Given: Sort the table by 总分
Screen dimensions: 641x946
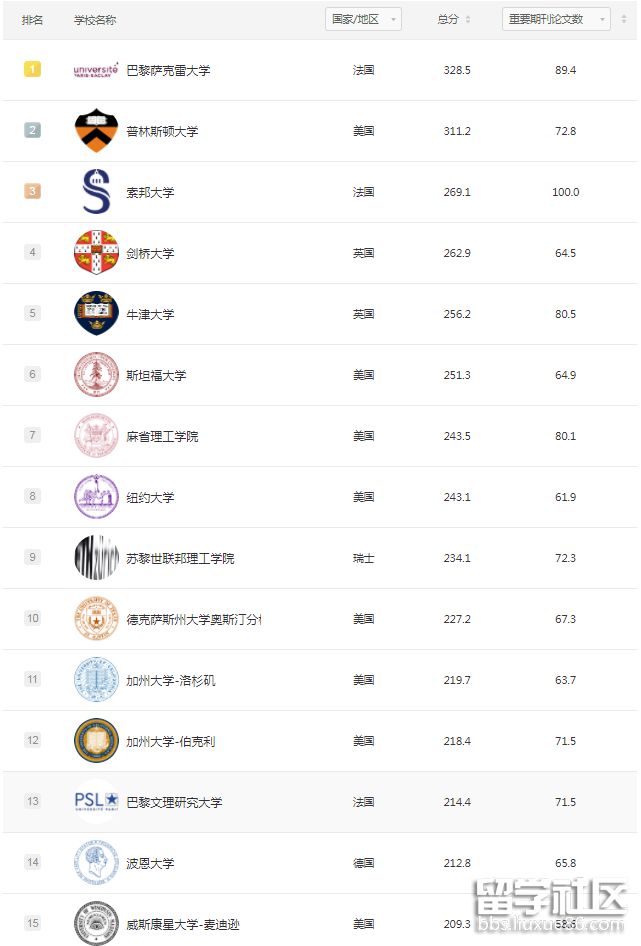Looking at the screenshot, I should pyautogui.click(x=454, y=19).
